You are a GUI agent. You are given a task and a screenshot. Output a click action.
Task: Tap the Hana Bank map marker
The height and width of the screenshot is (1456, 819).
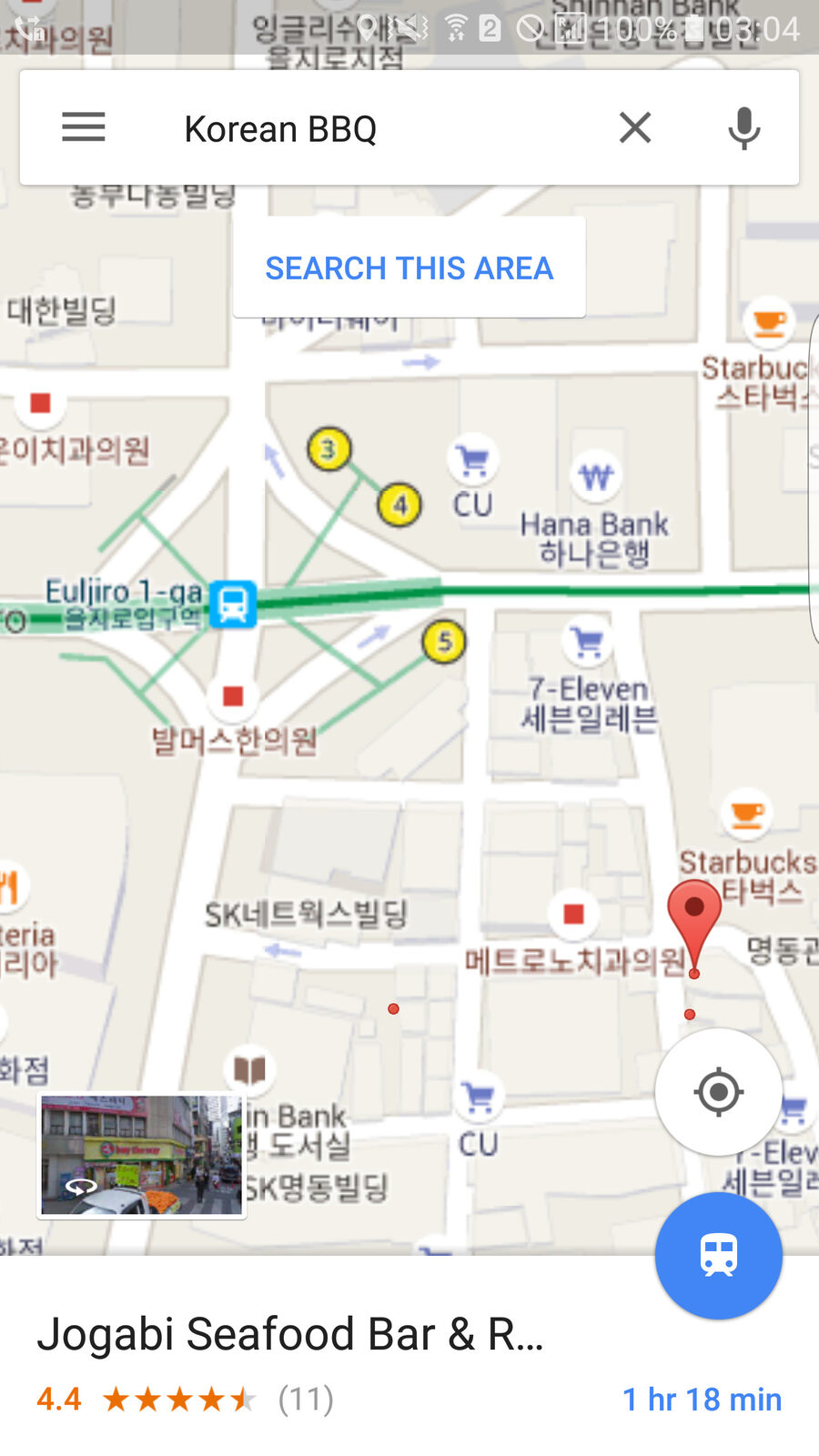[596, 476]
